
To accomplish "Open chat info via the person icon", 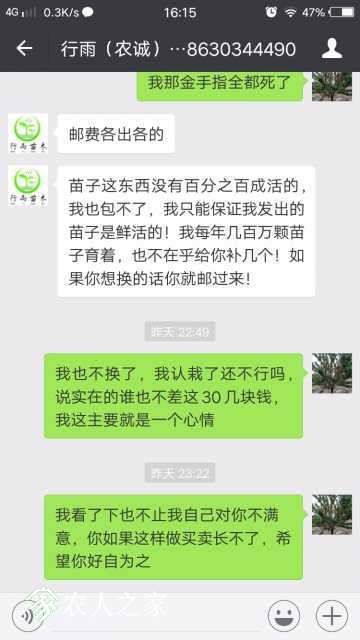I will [332, 49].
